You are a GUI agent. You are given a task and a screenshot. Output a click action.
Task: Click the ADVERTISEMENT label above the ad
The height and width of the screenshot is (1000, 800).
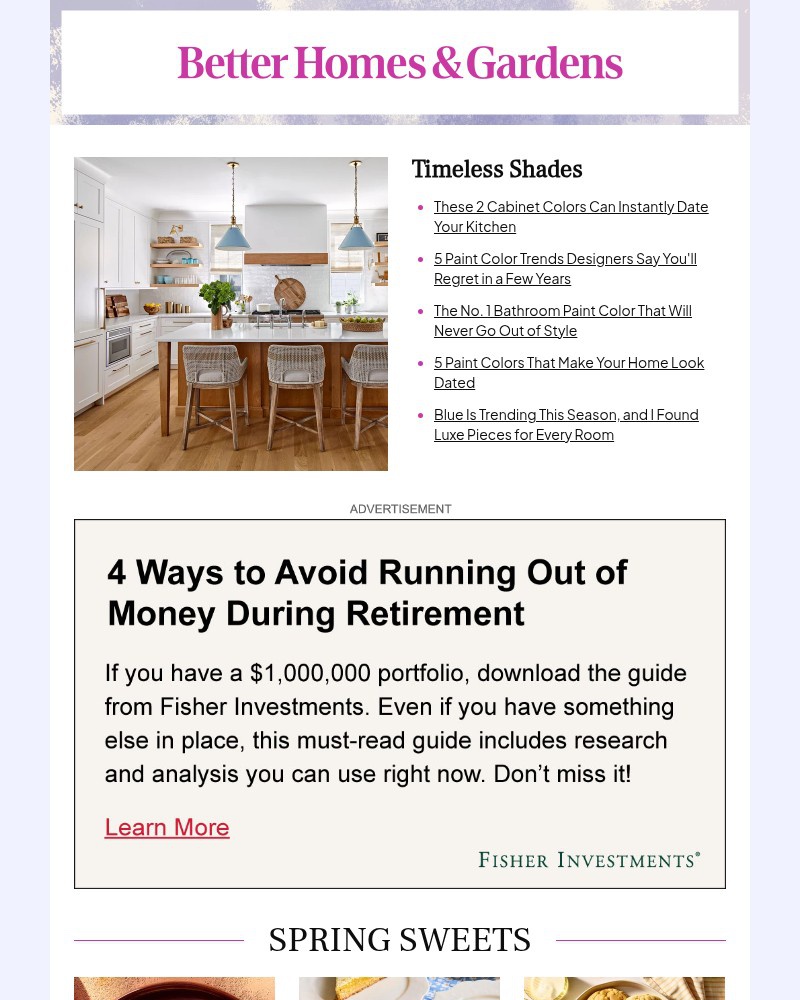pos(400,509)
